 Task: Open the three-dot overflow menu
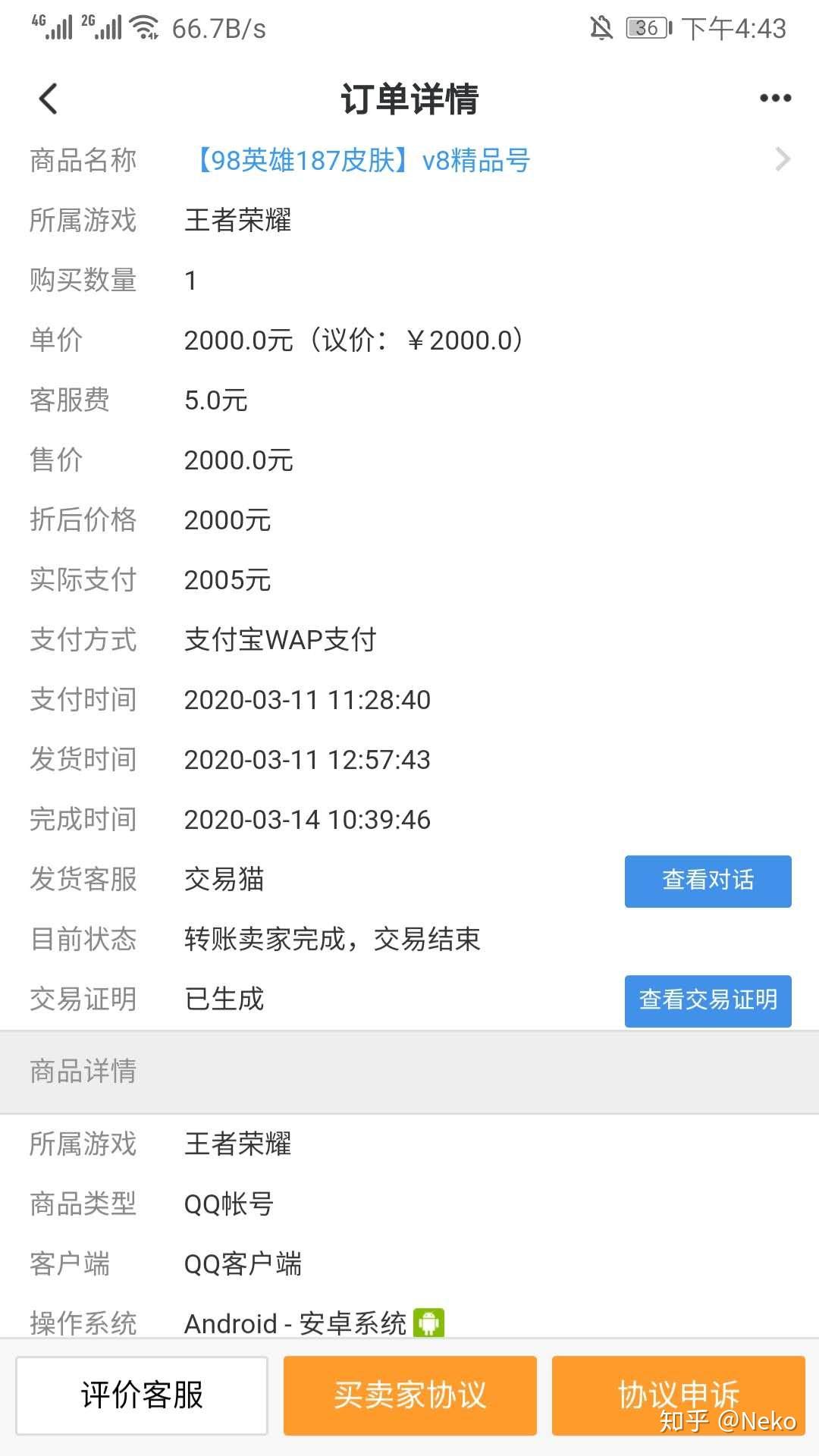click(x=775, y=98)
